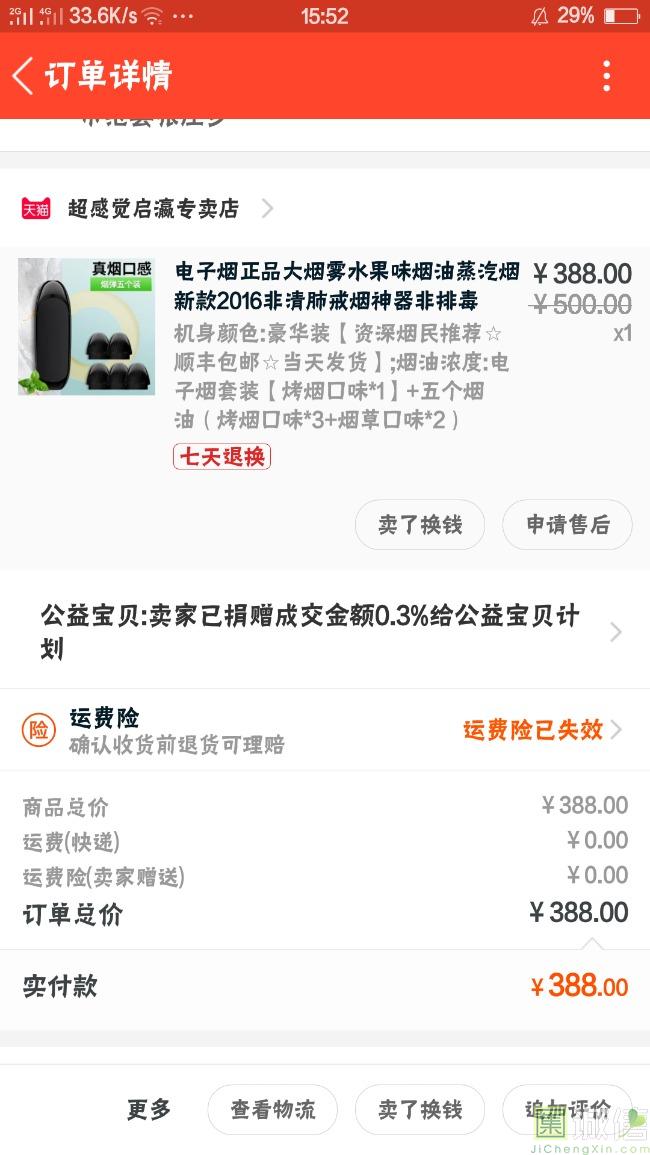Open the 超感觉启瀛专卖店 store page
This screenshot has width=650, height=1155.
[x=154, y=208]
